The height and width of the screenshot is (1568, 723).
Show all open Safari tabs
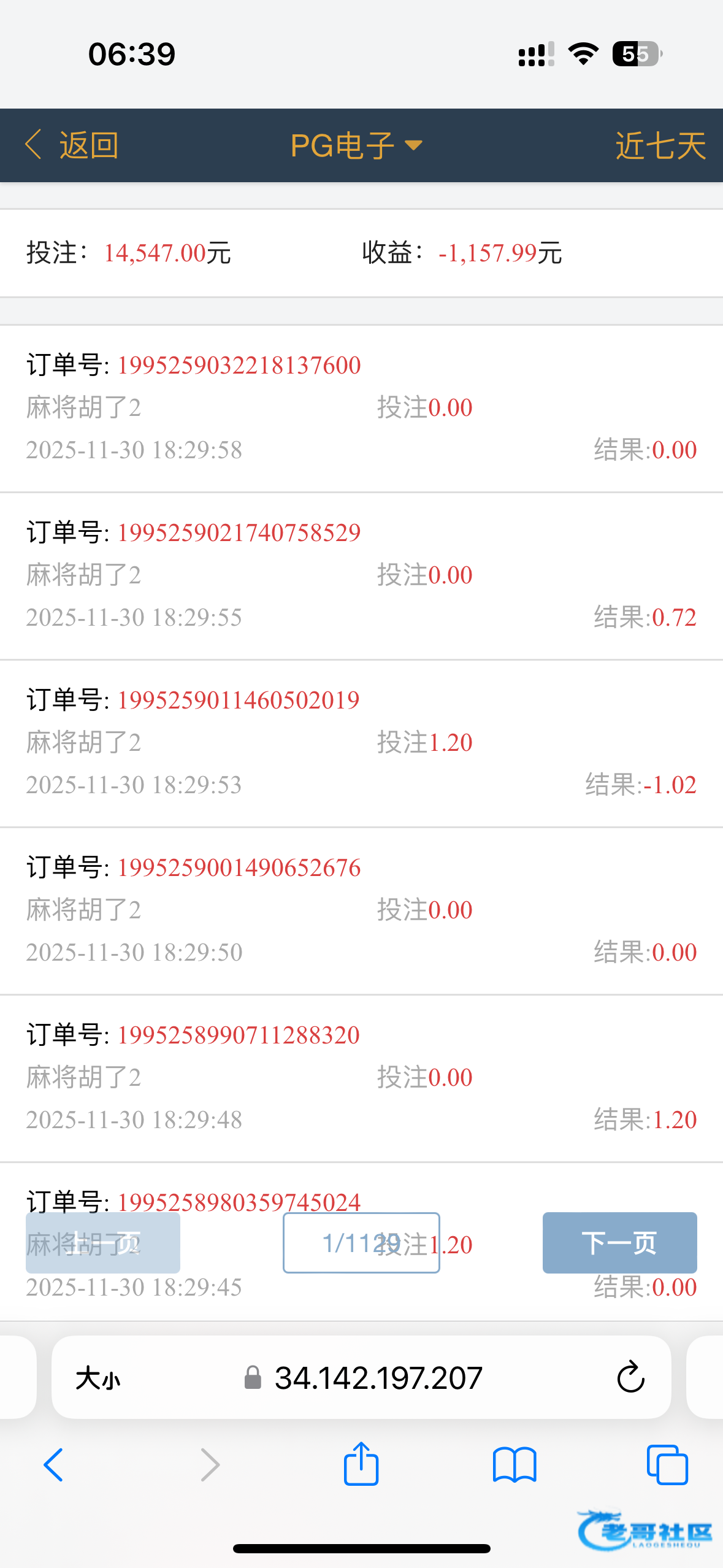pos(667,1465)
